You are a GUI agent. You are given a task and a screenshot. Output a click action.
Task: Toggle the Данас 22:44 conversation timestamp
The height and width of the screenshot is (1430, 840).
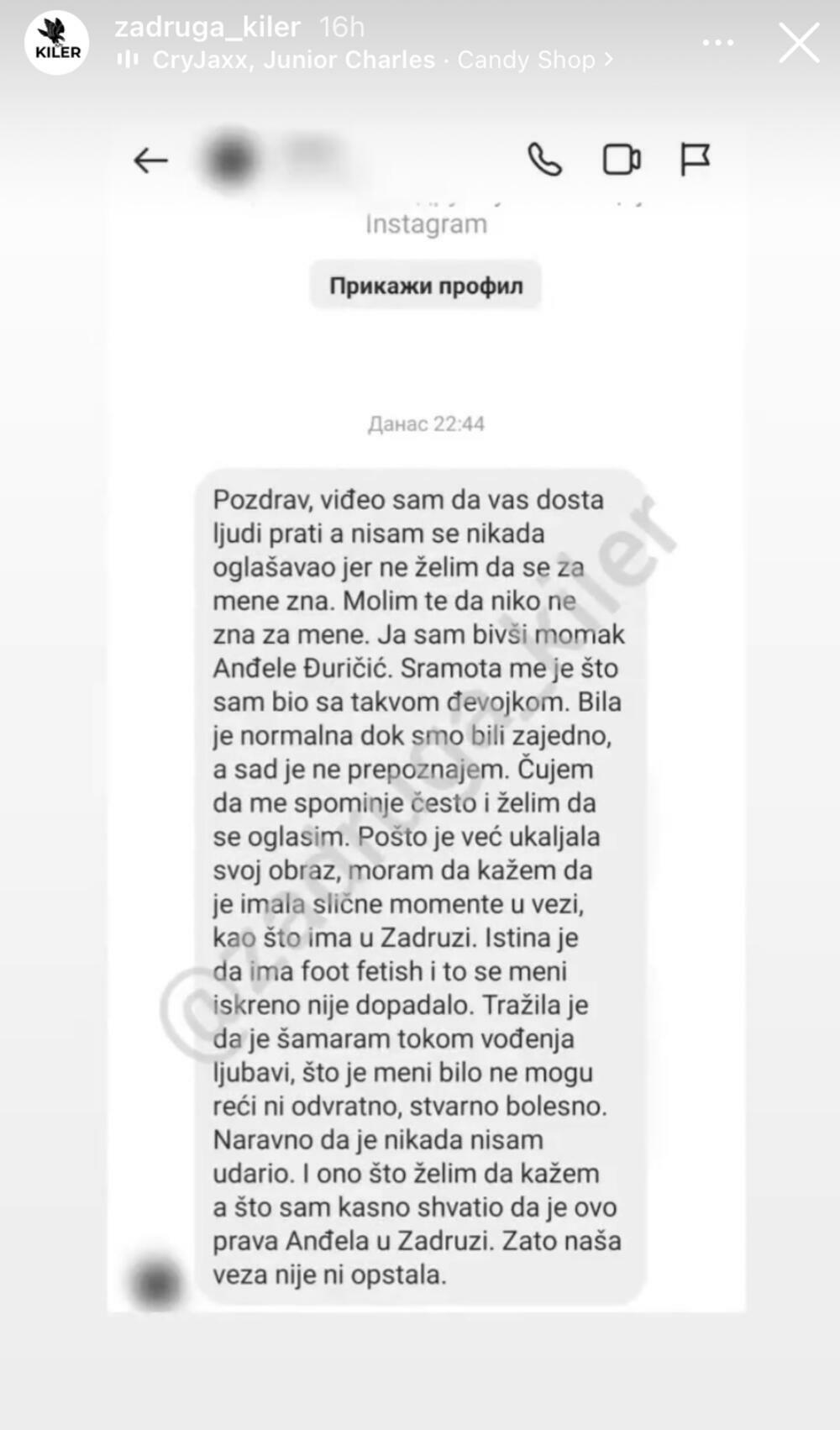coord(425,425)
